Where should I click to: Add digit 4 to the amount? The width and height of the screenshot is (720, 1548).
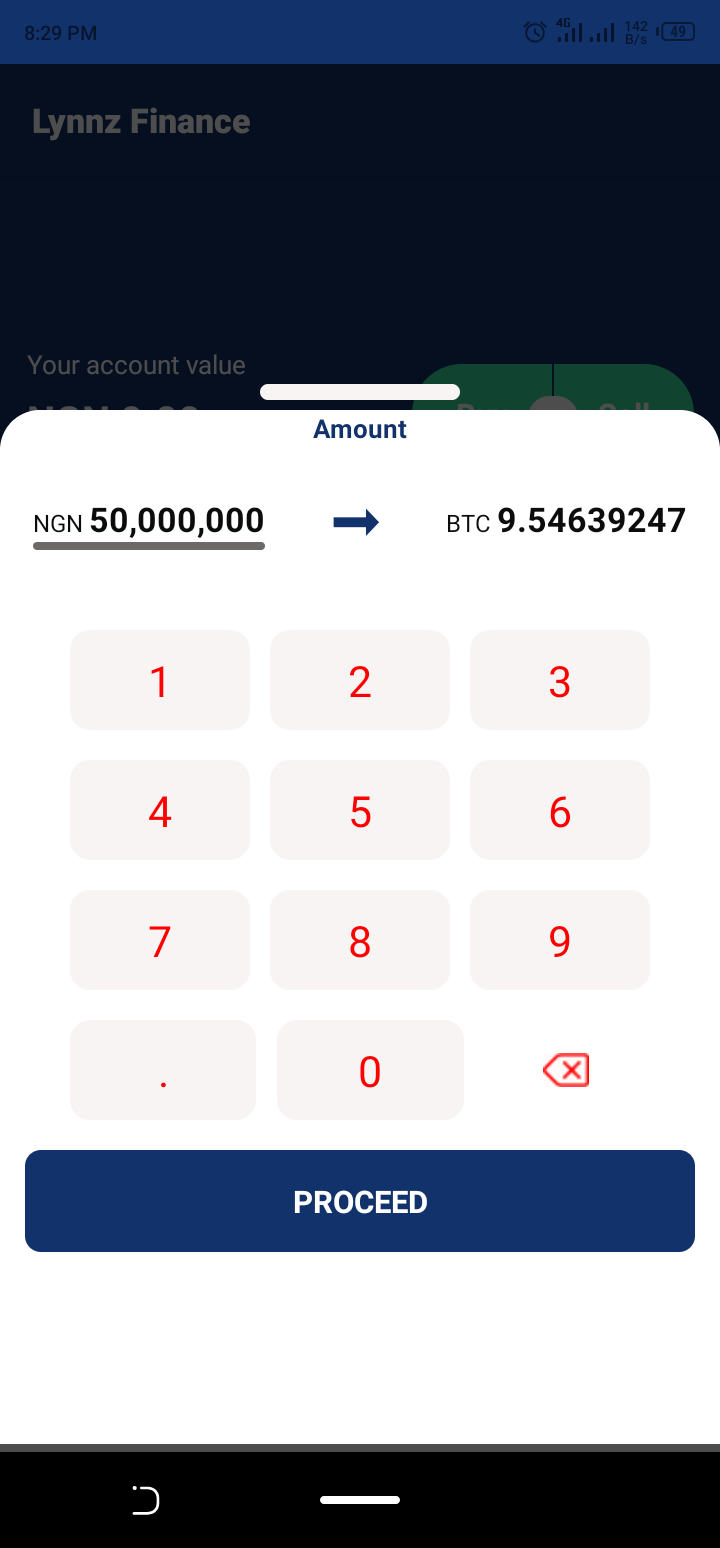tap(160, 810)
